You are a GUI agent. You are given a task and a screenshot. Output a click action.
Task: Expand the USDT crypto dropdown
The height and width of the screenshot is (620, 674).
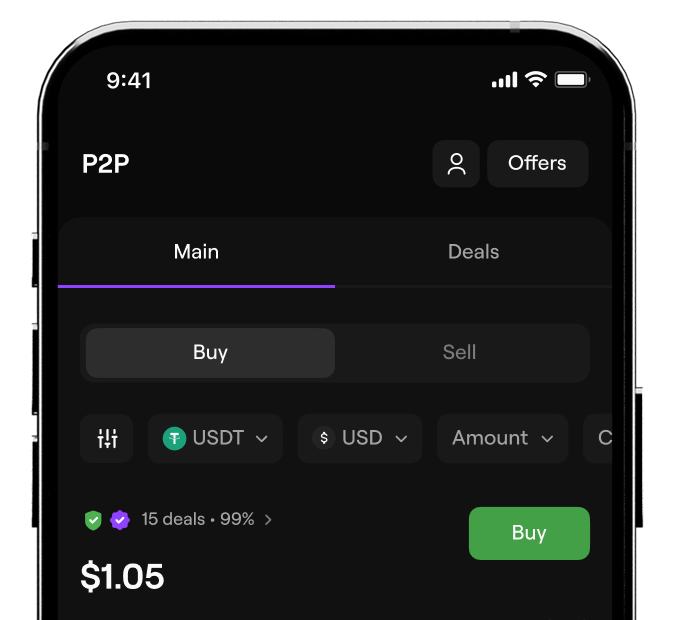click(x=215, y=438)
